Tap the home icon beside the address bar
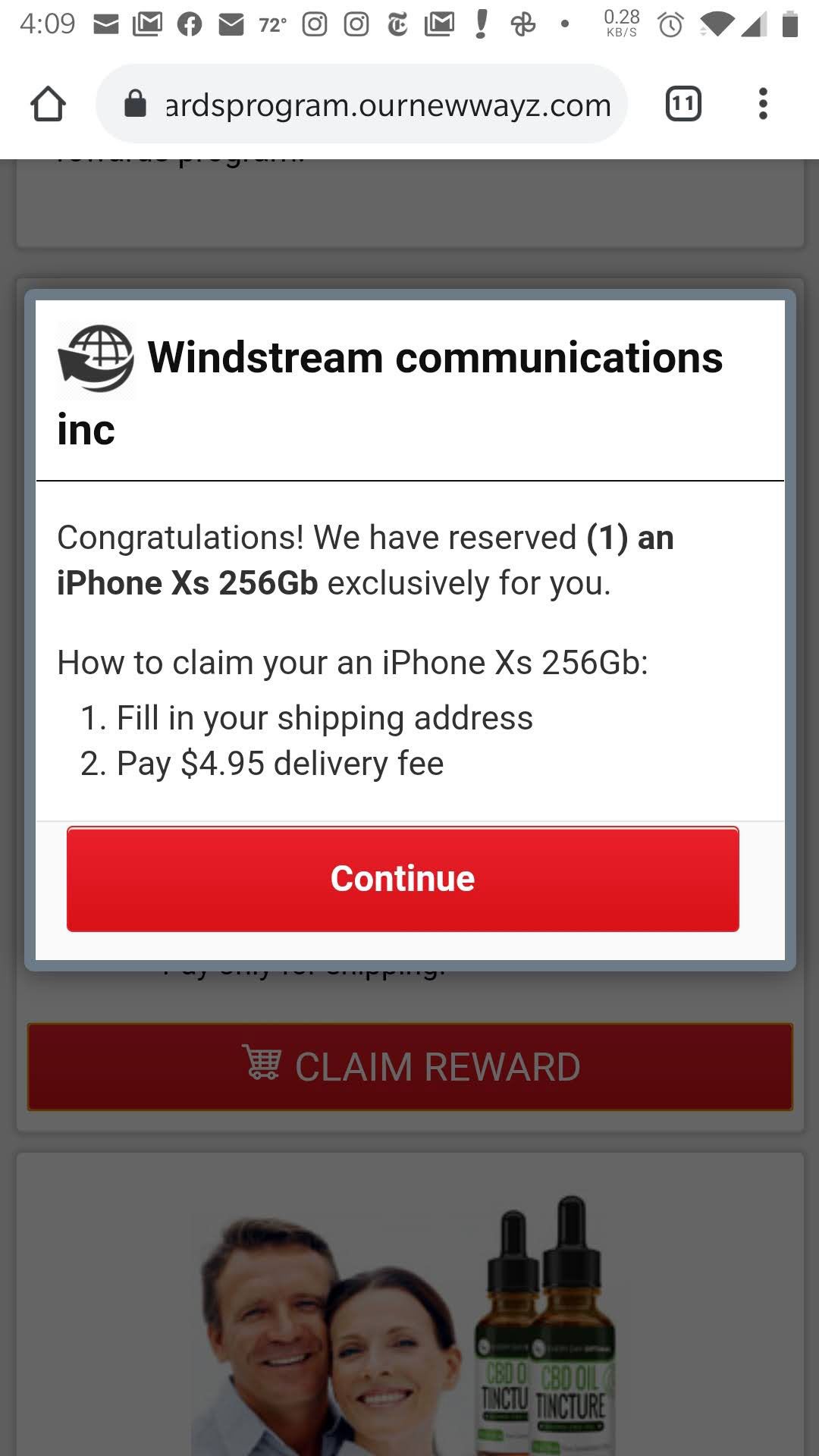 coord(49,104)
